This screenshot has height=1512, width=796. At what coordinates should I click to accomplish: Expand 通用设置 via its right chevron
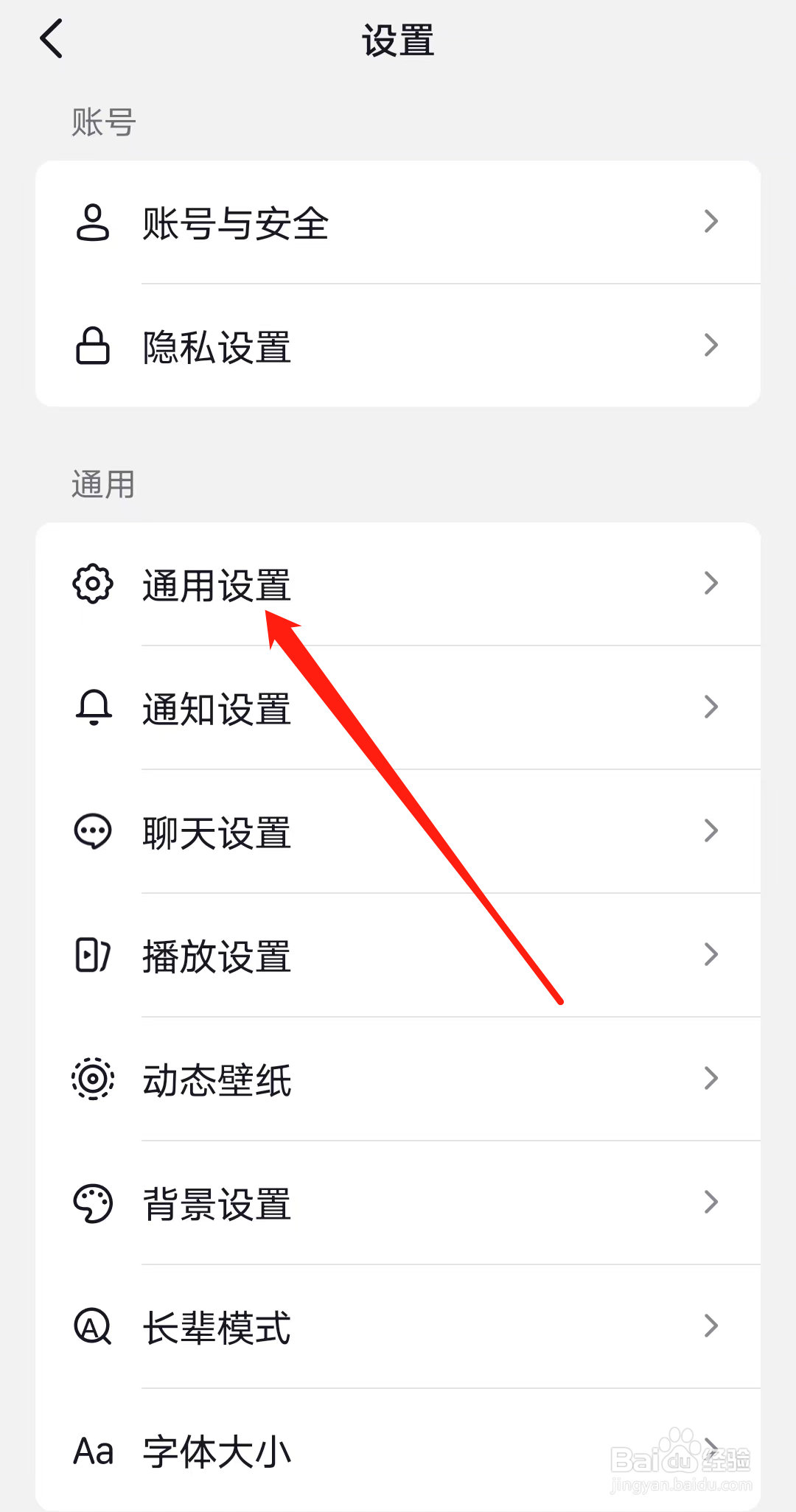tap(710, 584)
